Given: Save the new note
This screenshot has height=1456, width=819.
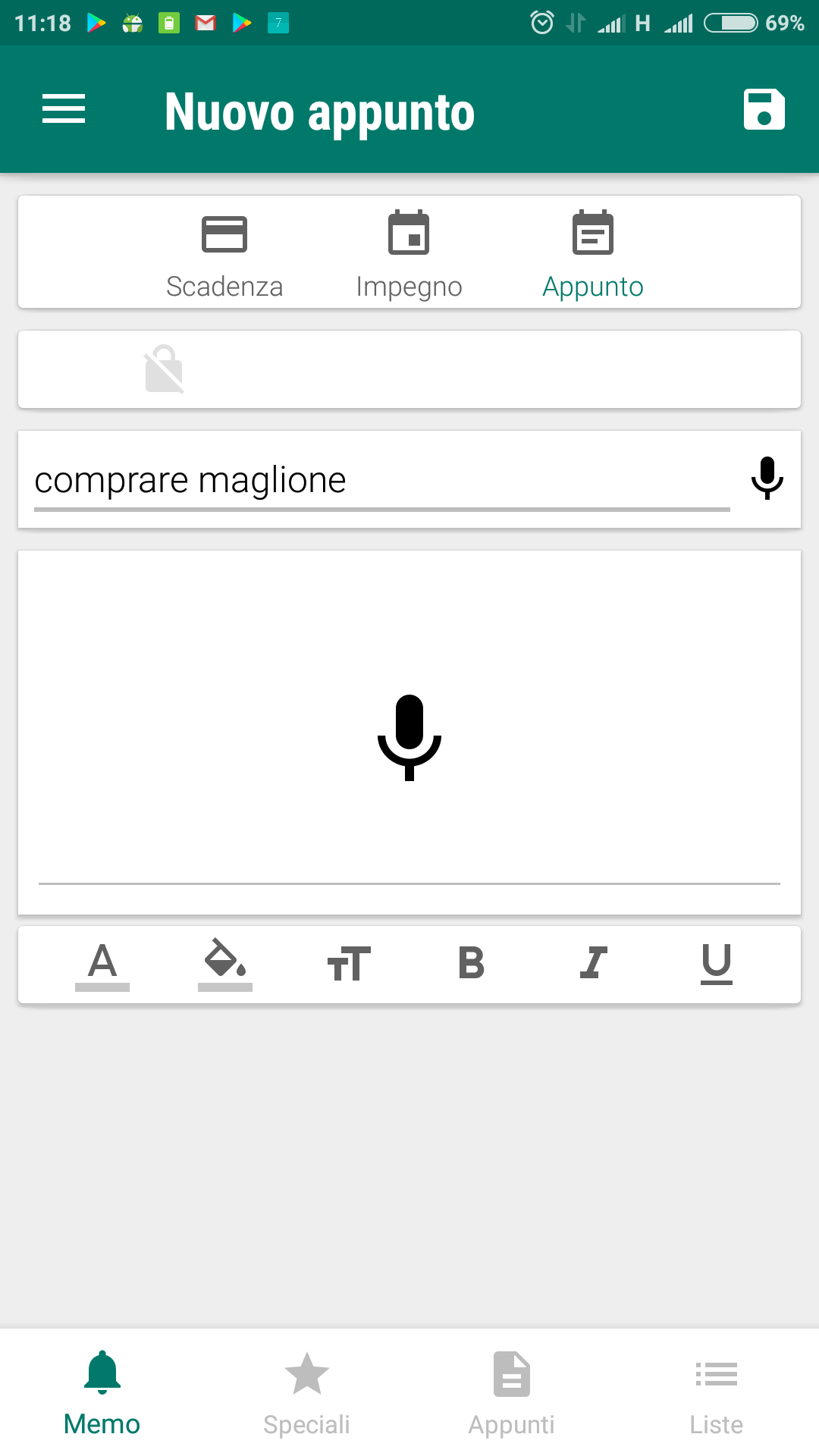Looking at the screenshot, I should coord(764,110).
